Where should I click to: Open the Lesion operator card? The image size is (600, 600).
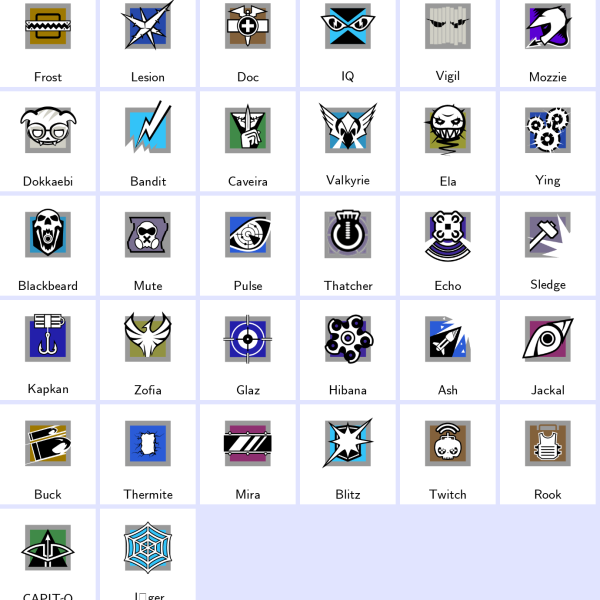148,40
